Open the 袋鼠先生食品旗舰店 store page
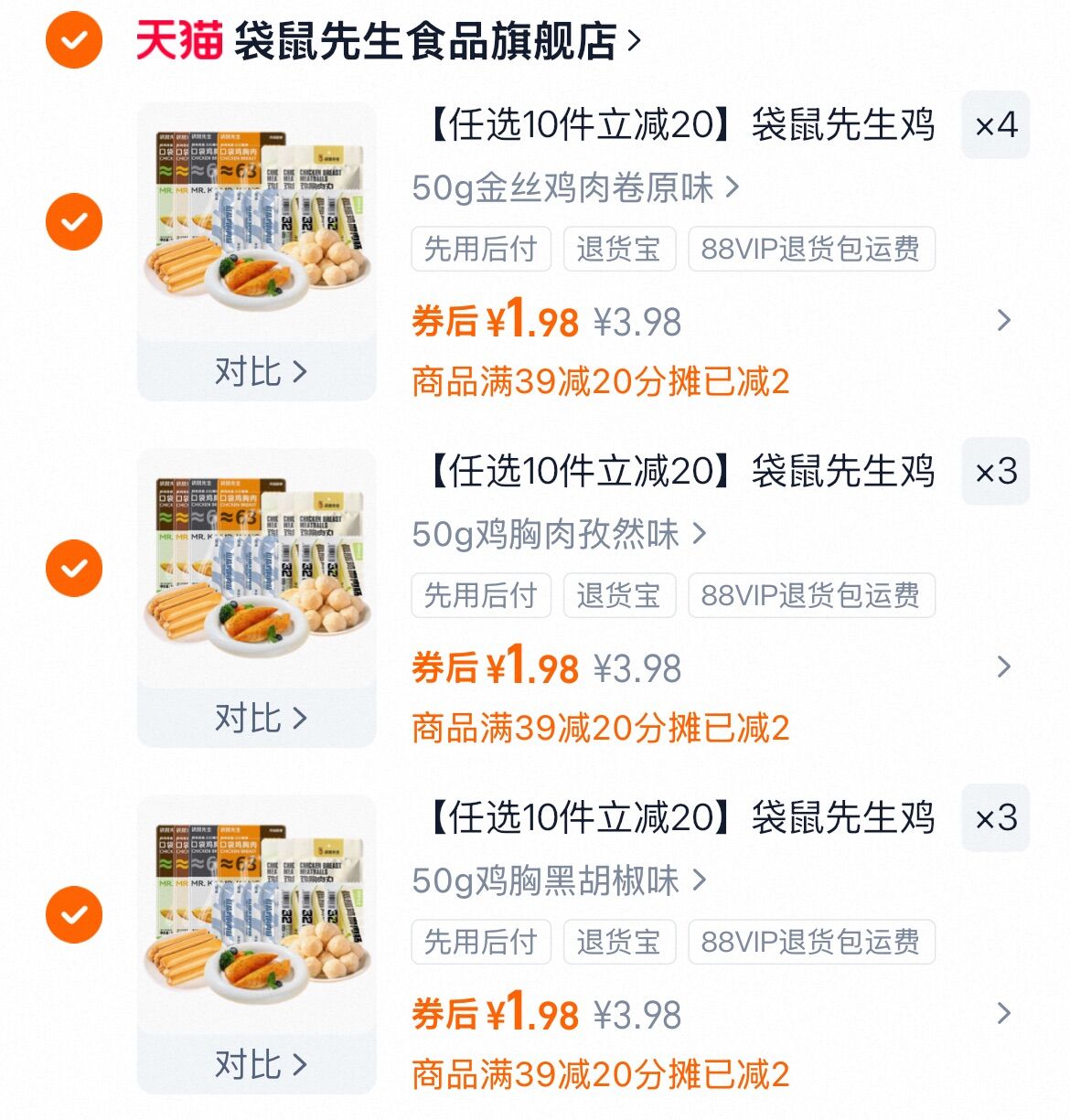This screenshot has width=1070, height=1120. point(425,41)
